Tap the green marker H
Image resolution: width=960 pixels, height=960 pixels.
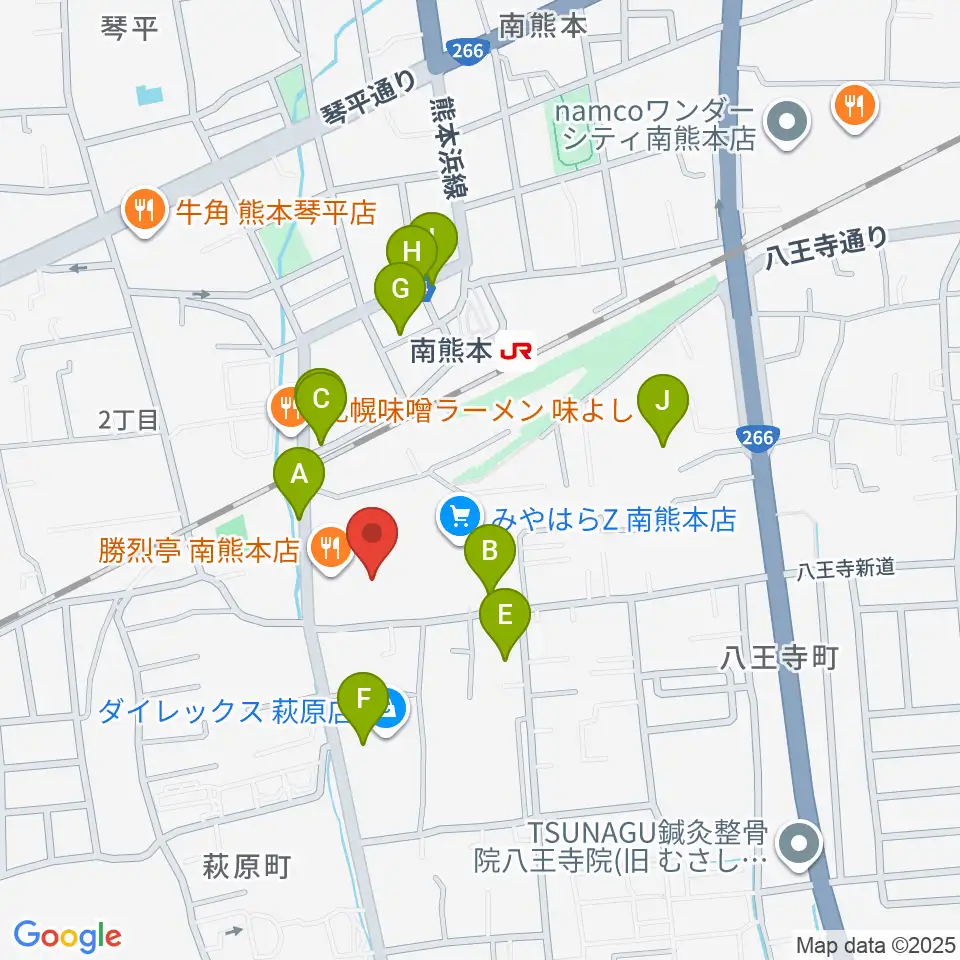[x=411, y=257]
